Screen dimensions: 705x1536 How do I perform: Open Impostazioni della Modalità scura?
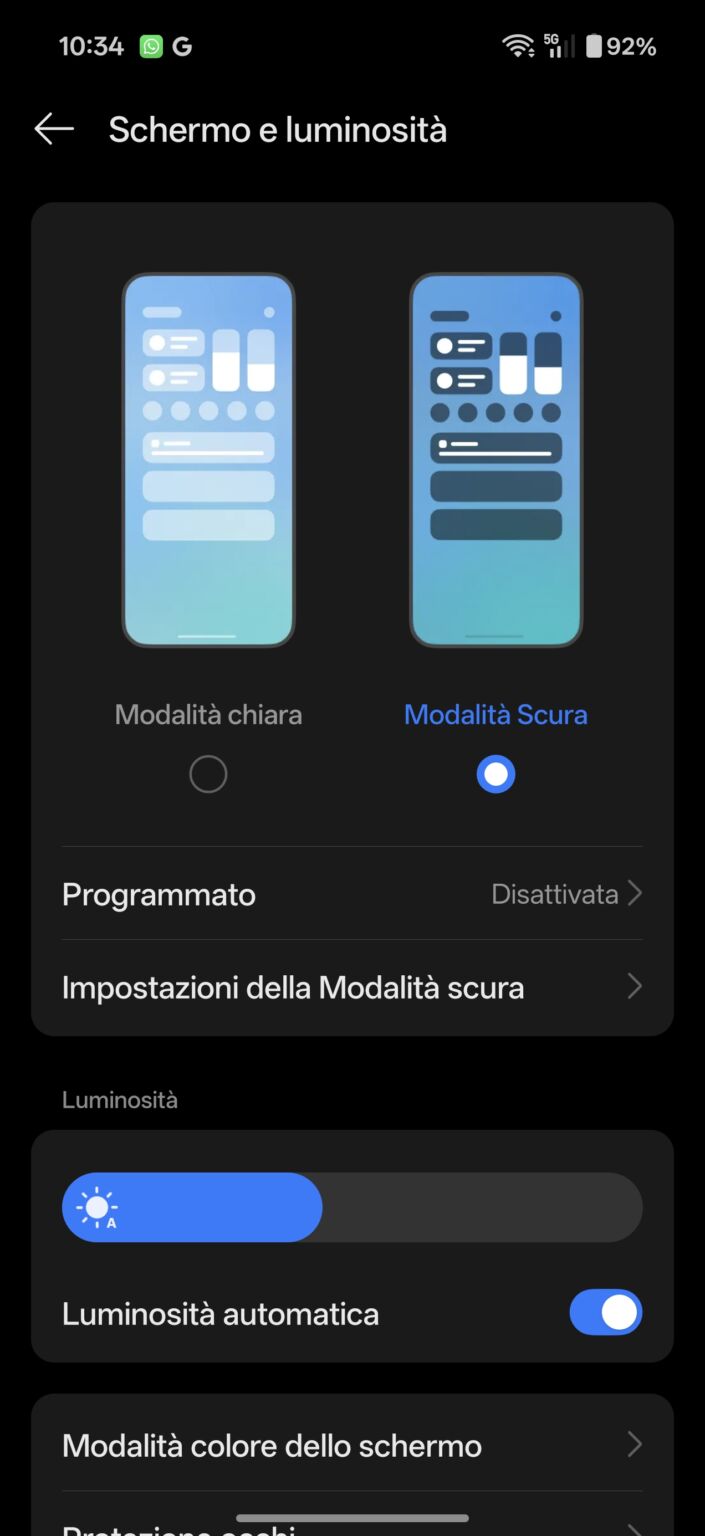[x=352, y=988]
